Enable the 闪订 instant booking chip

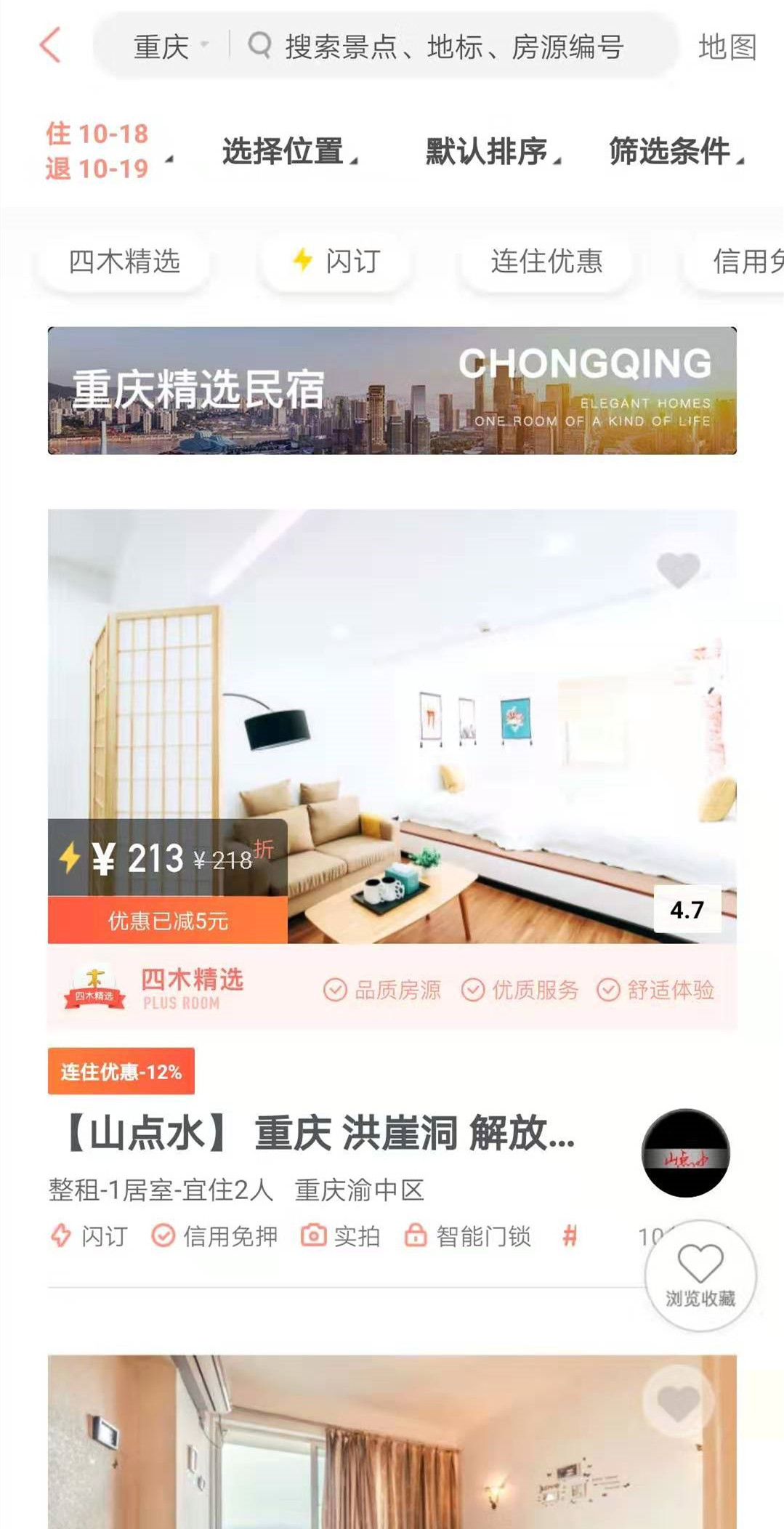coord(336,262)
